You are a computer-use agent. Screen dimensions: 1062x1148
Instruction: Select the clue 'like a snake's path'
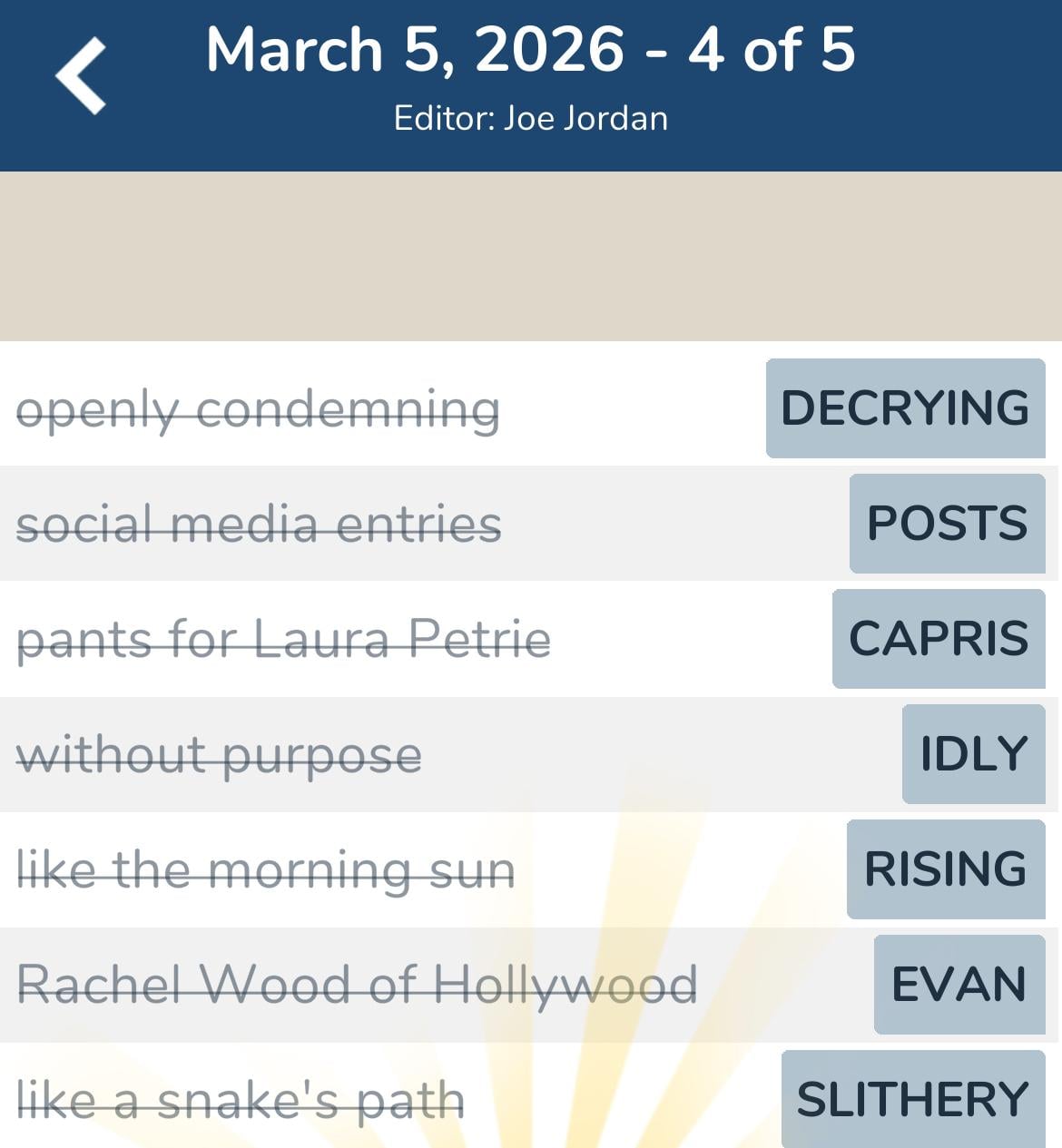point(241,1100)
